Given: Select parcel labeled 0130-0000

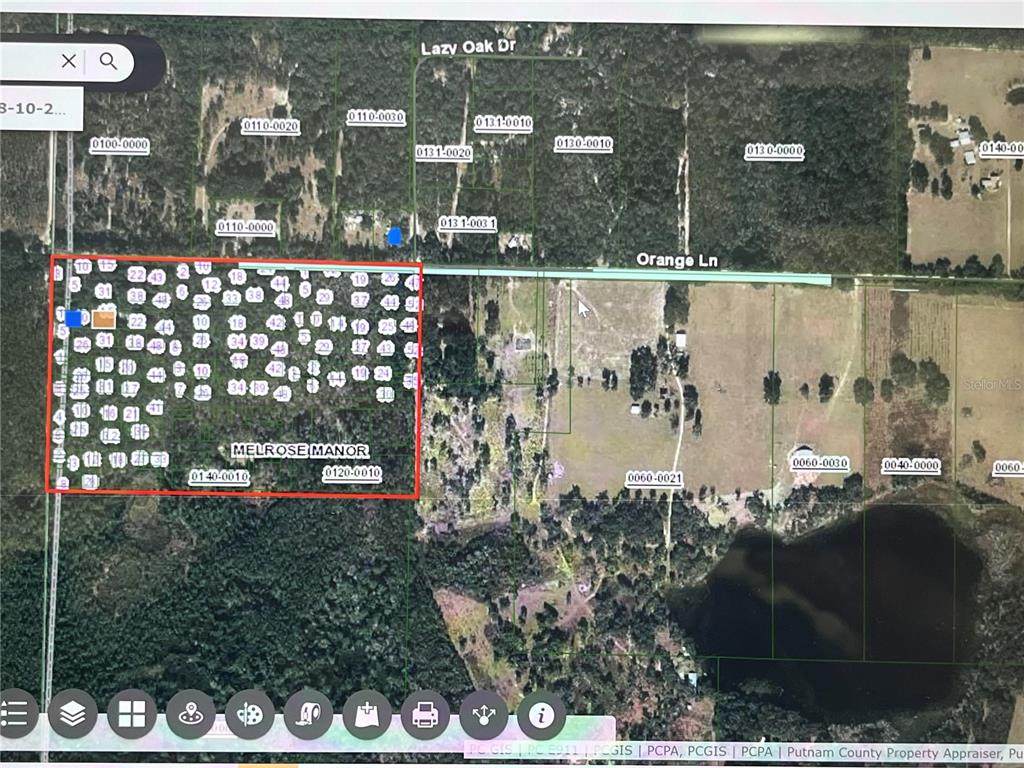Looking at the screenshot, I should pyautogui.click(x=774, y=151).
